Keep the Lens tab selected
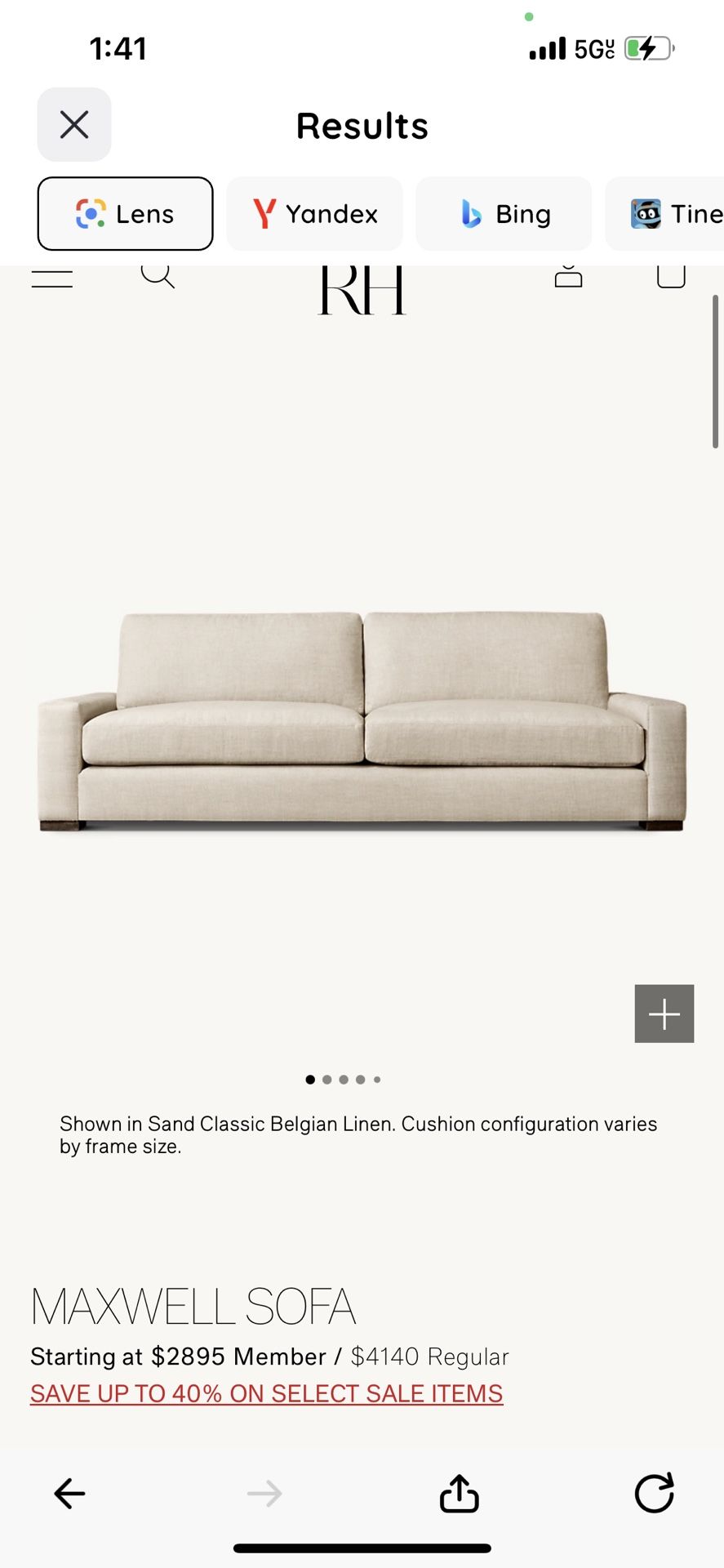This screenshot has width=724, height=1568. 125,213
